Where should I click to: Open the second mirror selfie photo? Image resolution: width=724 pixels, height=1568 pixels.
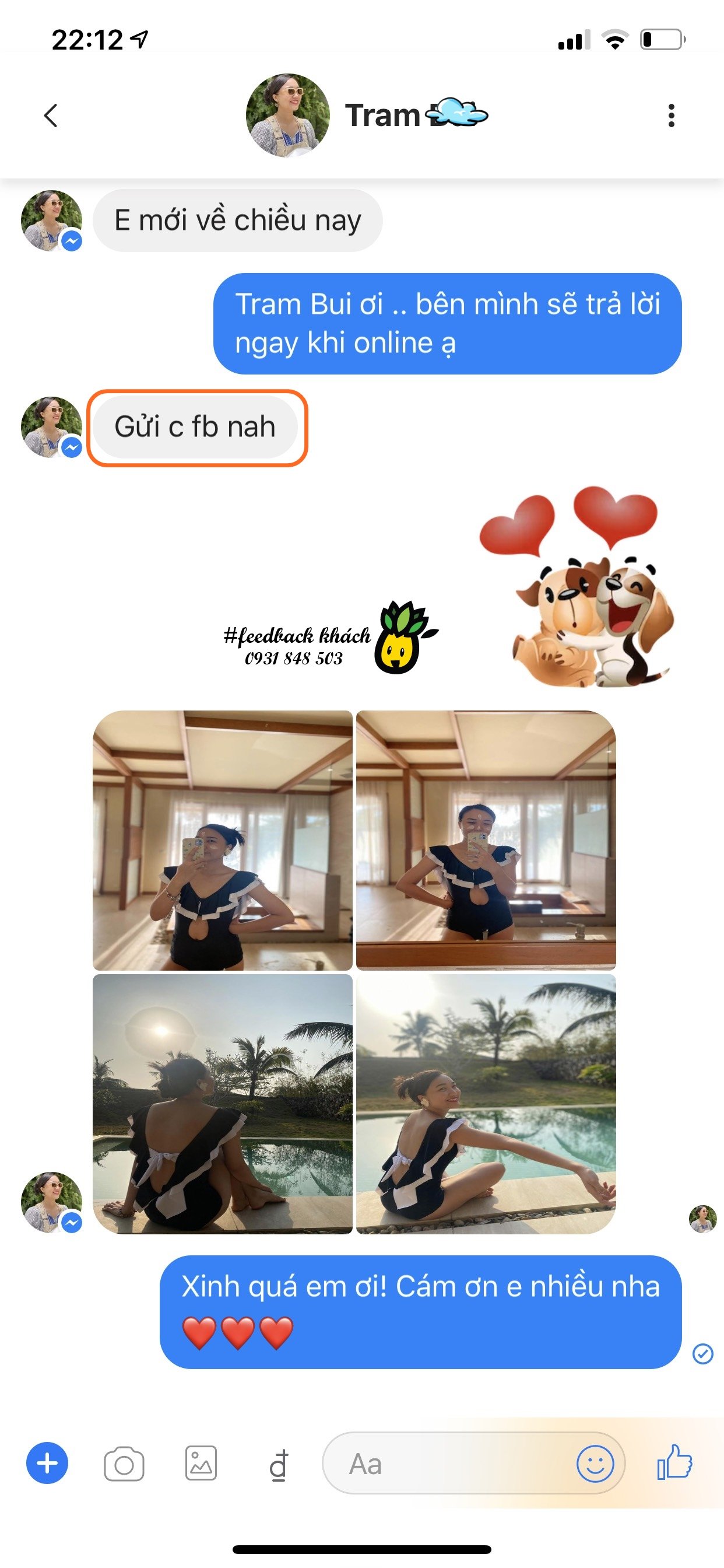pos(486,840)
